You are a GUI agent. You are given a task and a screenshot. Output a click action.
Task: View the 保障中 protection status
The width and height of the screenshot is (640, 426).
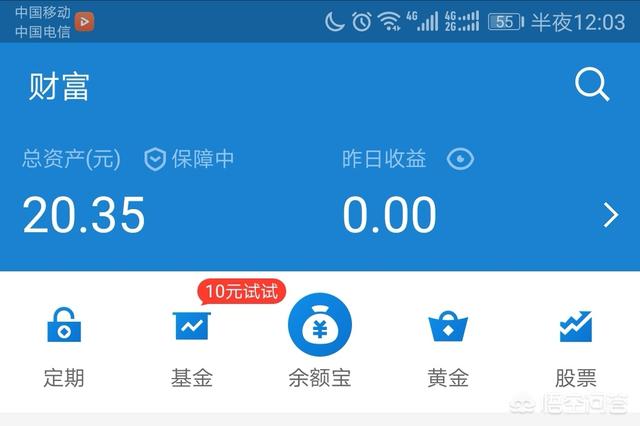pos(190,159)
